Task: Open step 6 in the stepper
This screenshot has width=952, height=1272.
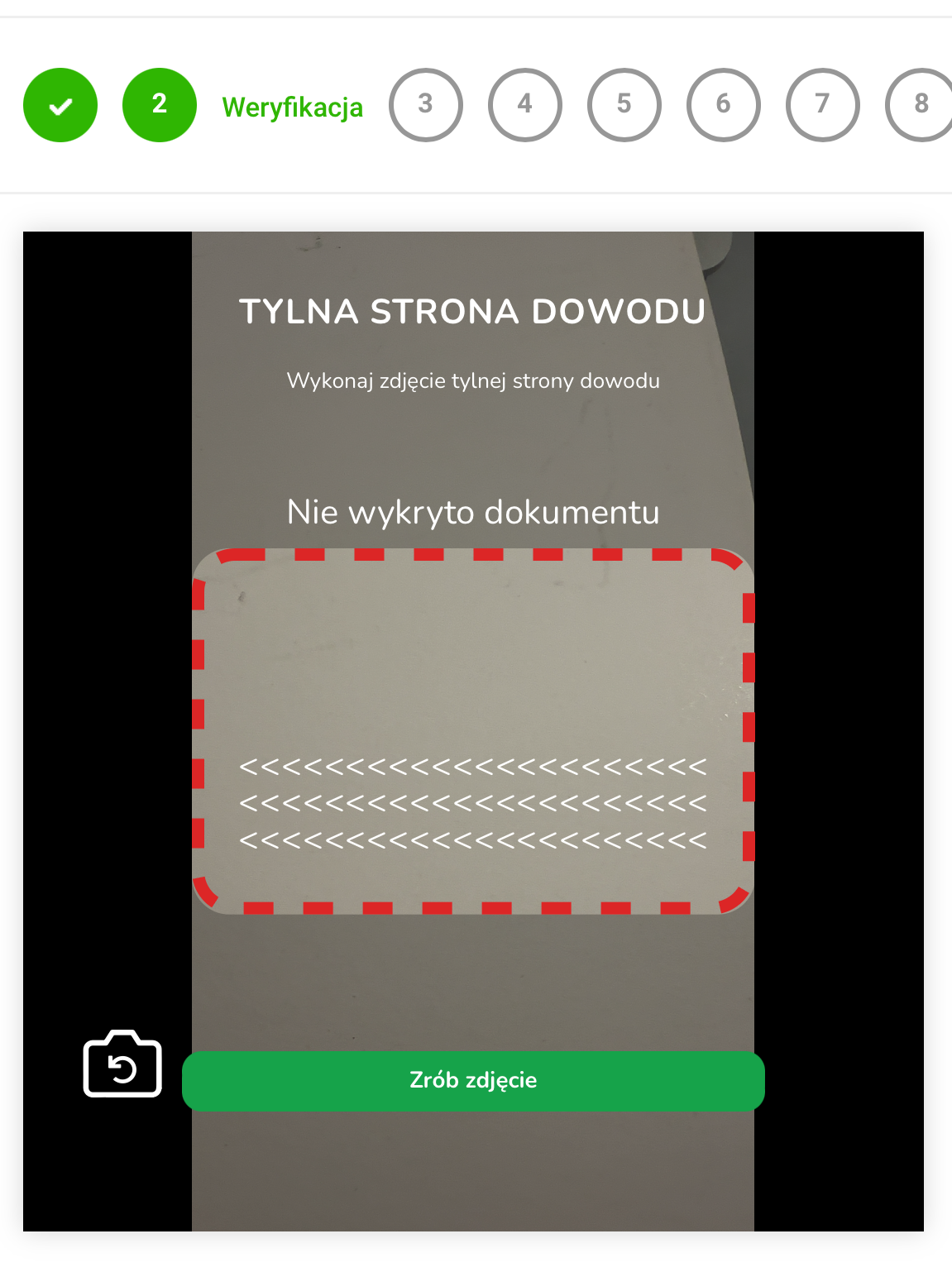Action: point(723,105)
